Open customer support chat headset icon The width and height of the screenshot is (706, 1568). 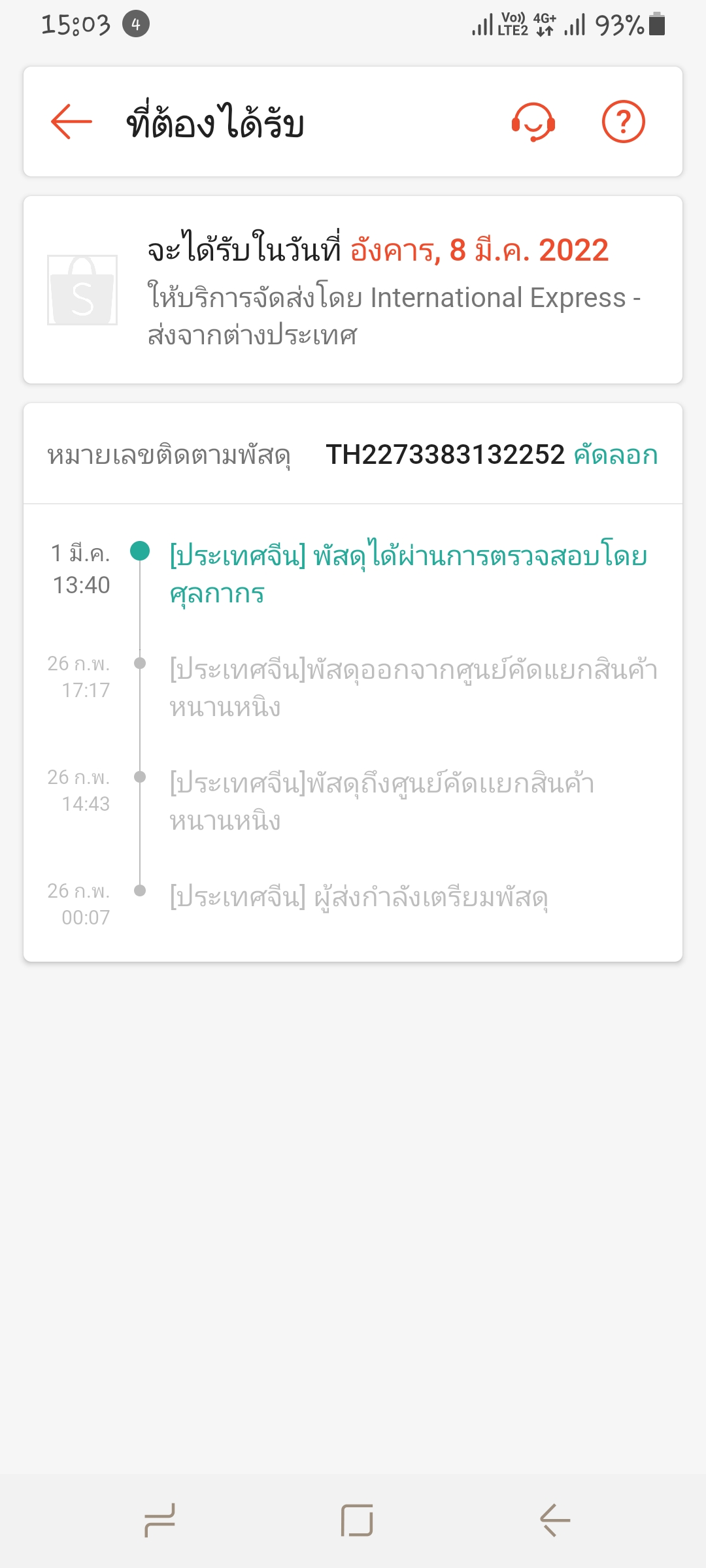pos(533,122)
